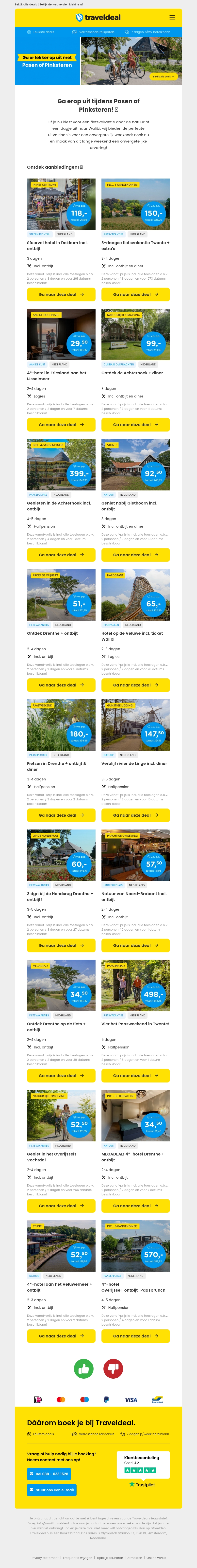Viewport: 197px width, 1568px height.
Task: Go to Verblijf rivier de Linge deal
Action: (135, 815)
